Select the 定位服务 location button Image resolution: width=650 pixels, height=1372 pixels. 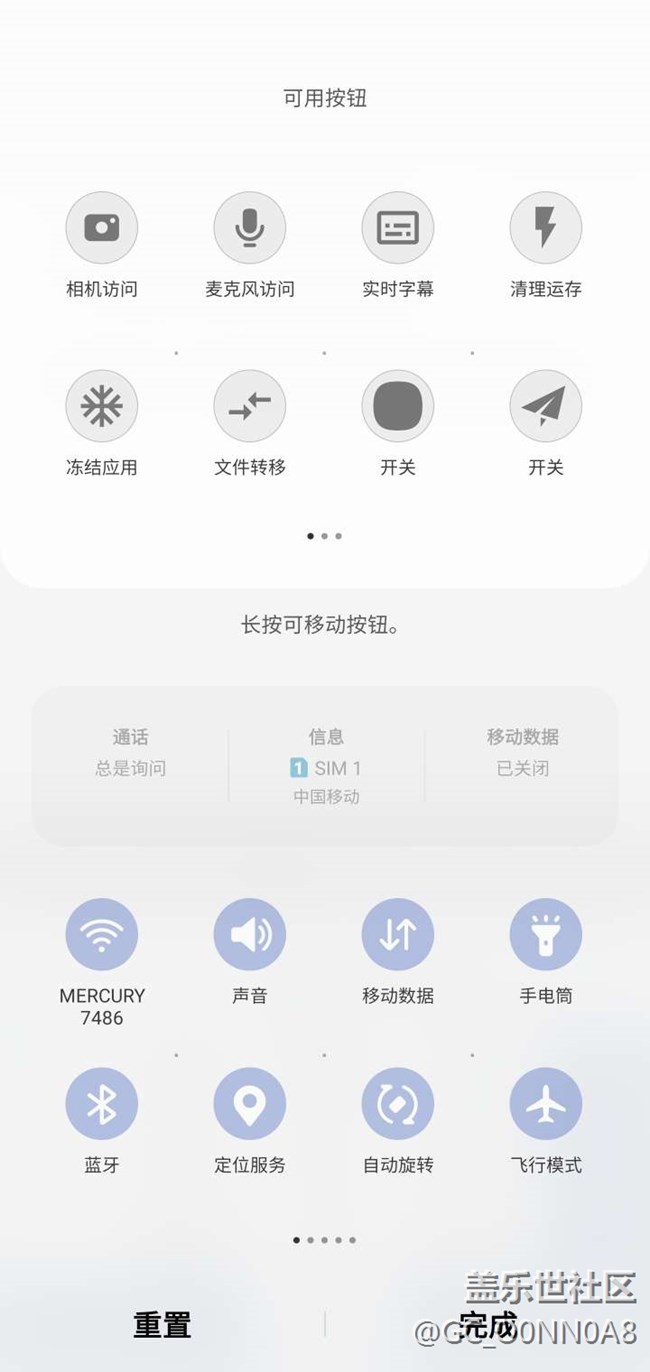250,1104
